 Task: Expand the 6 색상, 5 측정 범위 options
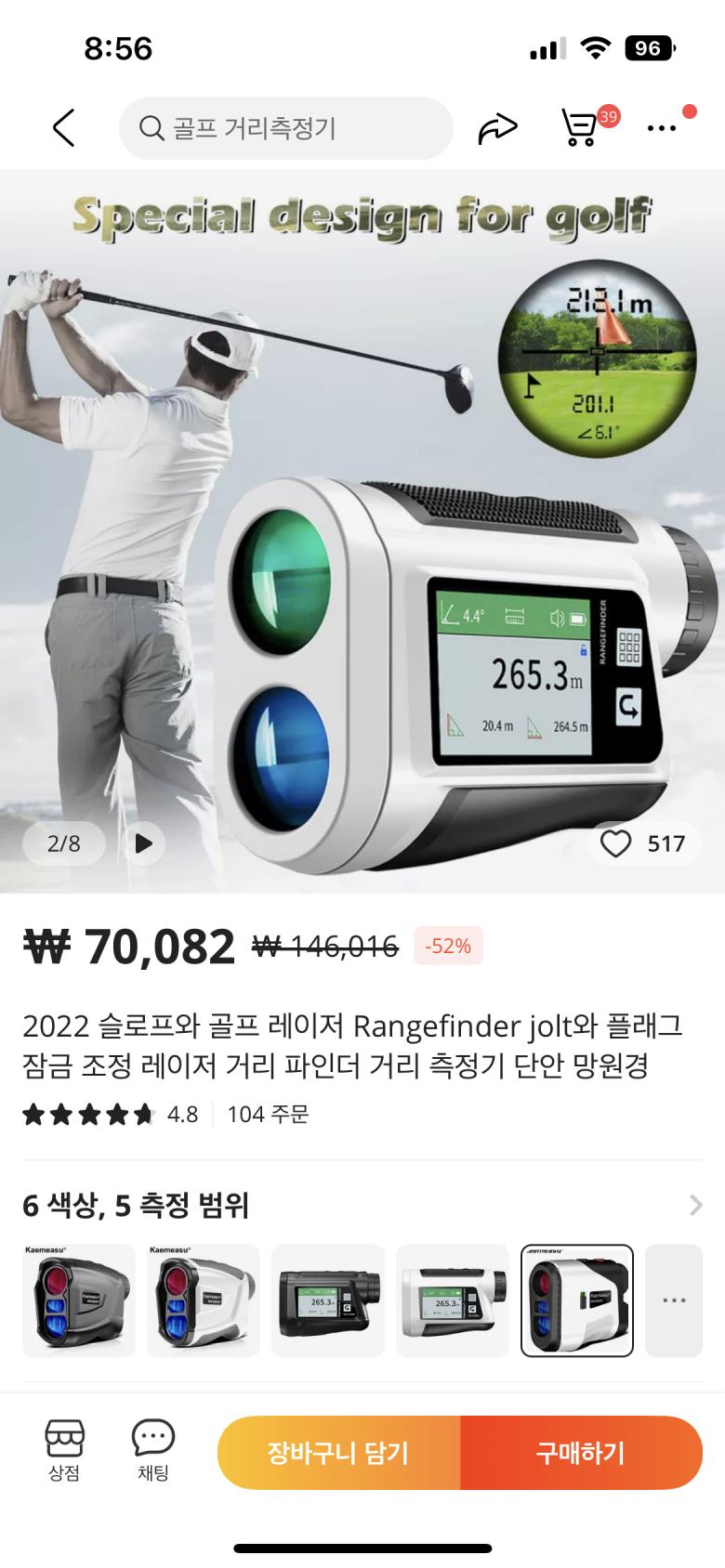pos(695,1206)
